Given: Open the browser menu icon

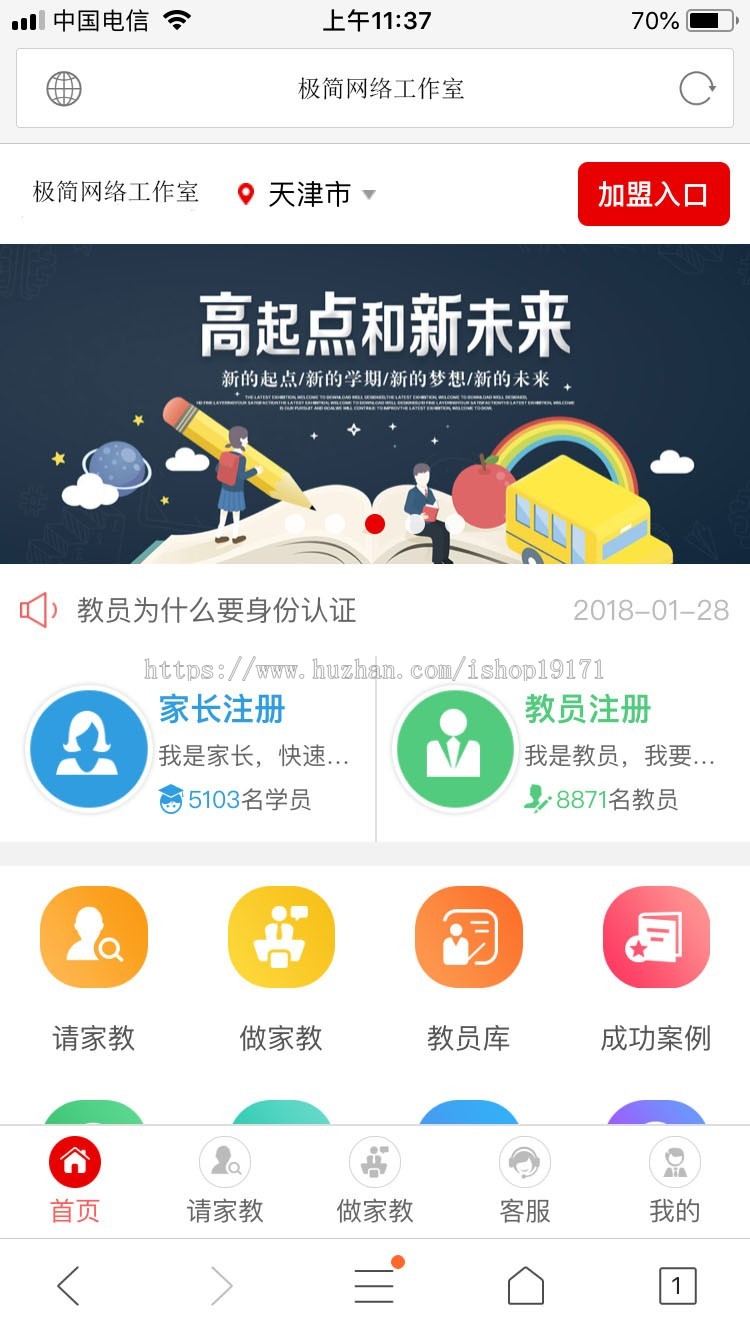Looking at the screenshot, I should (375, 1286).
